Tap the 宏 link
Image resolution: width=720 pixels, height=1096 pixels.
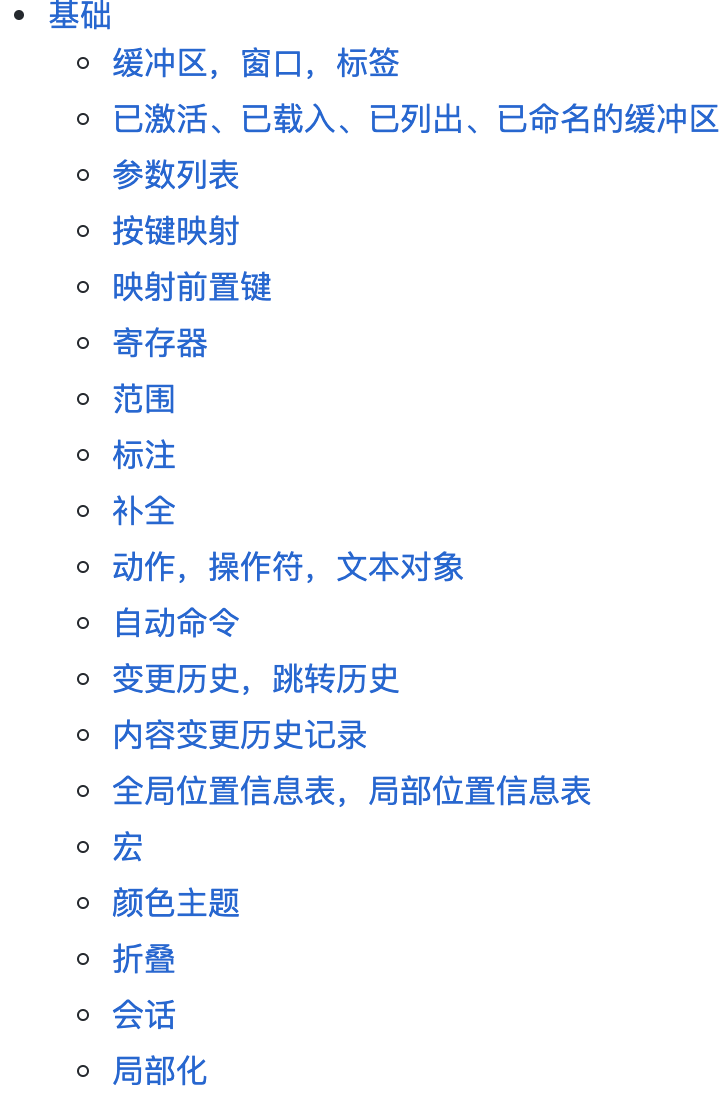pos(128,848)
